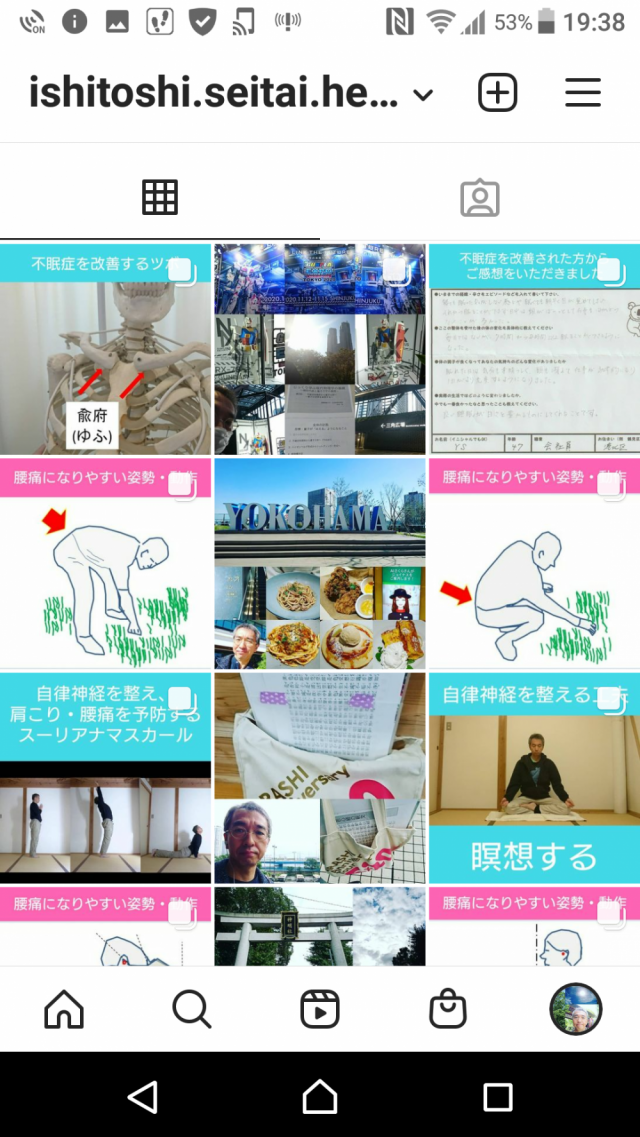Open the Reels tab
The width and height of the screenshot is (640, 1137).
[x=320, y=1009]
